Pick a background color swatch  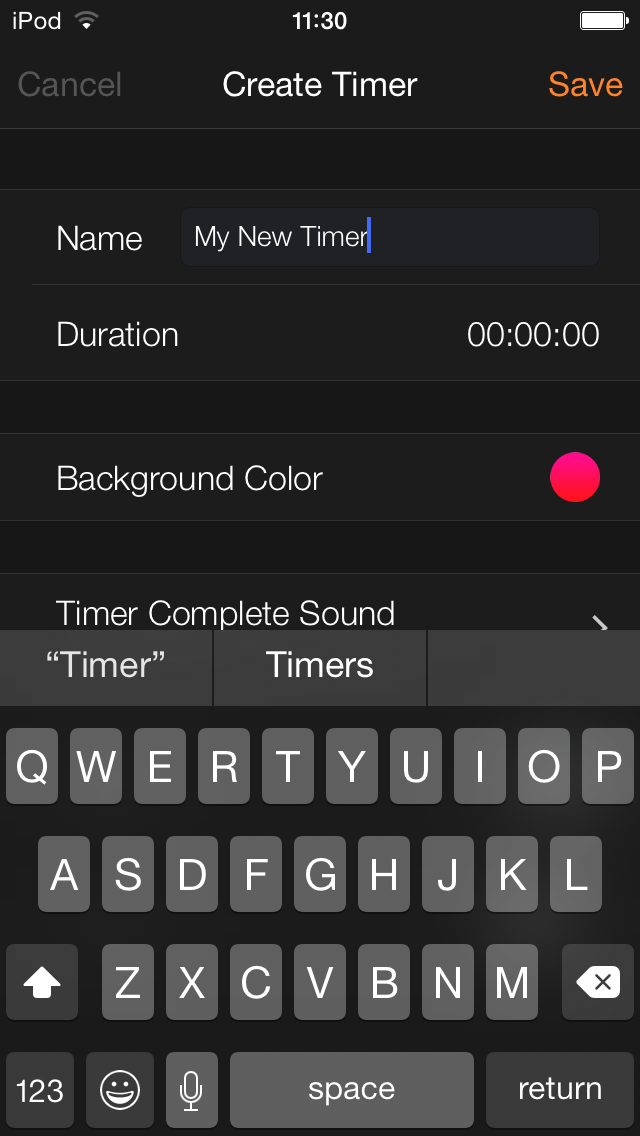tap(574, 477)
